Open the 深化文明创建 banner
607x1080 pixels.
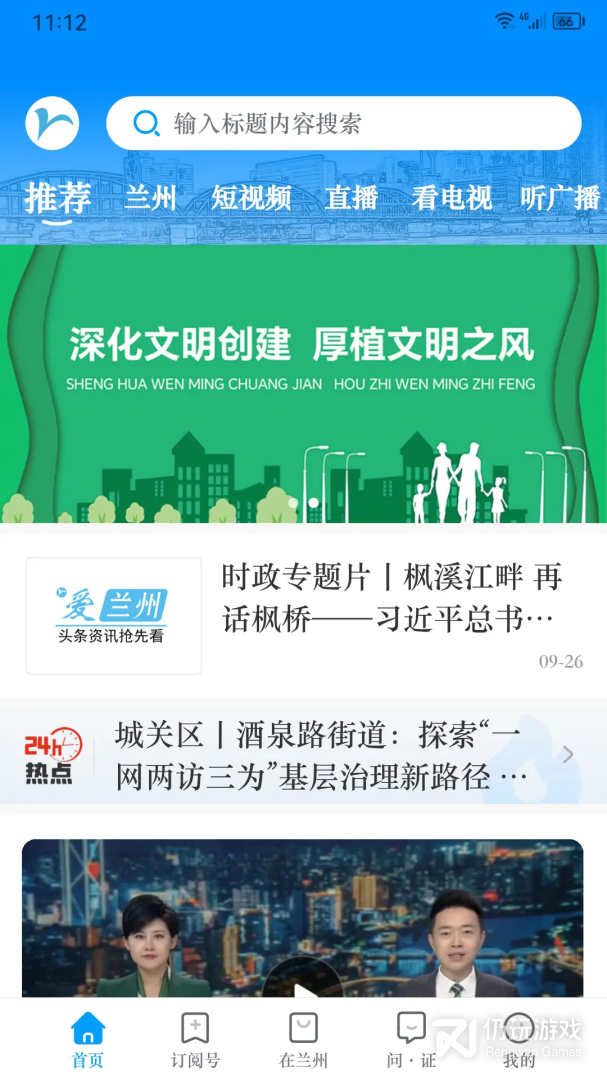[303, 383]
